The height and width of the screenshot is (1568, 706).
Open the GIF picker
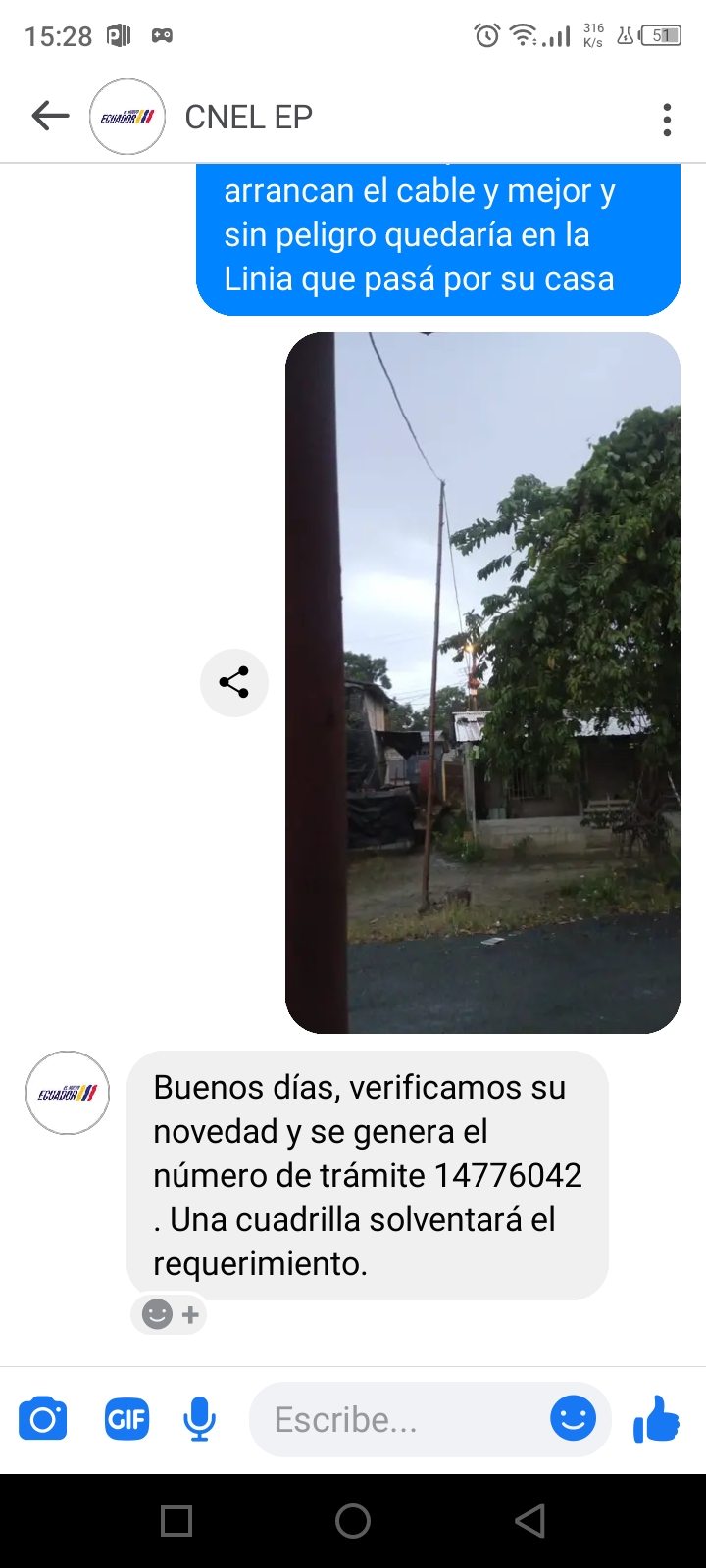coord(126,1418)
